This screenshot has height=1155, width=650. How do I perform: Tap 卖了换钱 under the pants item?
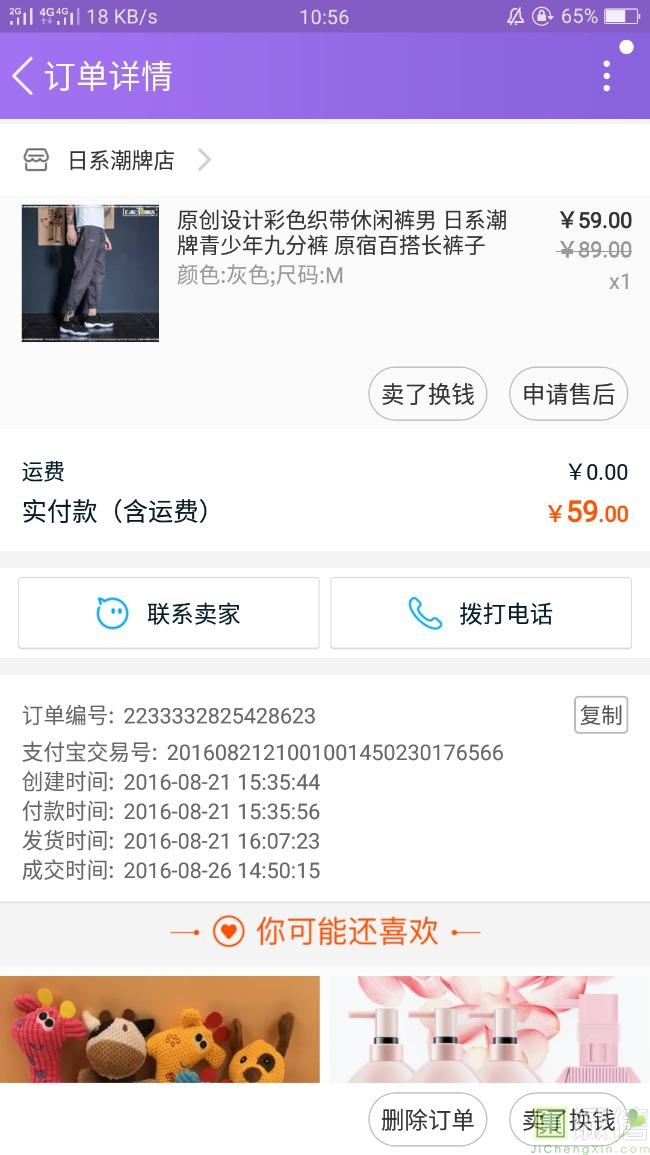pyautogui.click(x=428, y=394)
